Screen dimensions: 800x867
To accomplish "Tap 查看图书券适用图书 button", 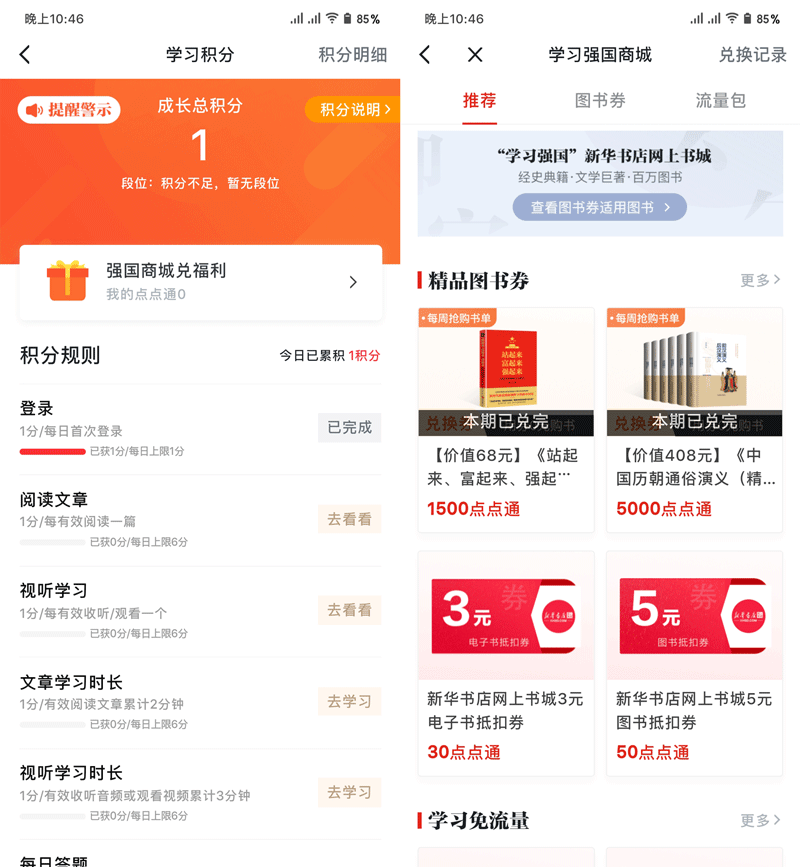I will [599, 207].
